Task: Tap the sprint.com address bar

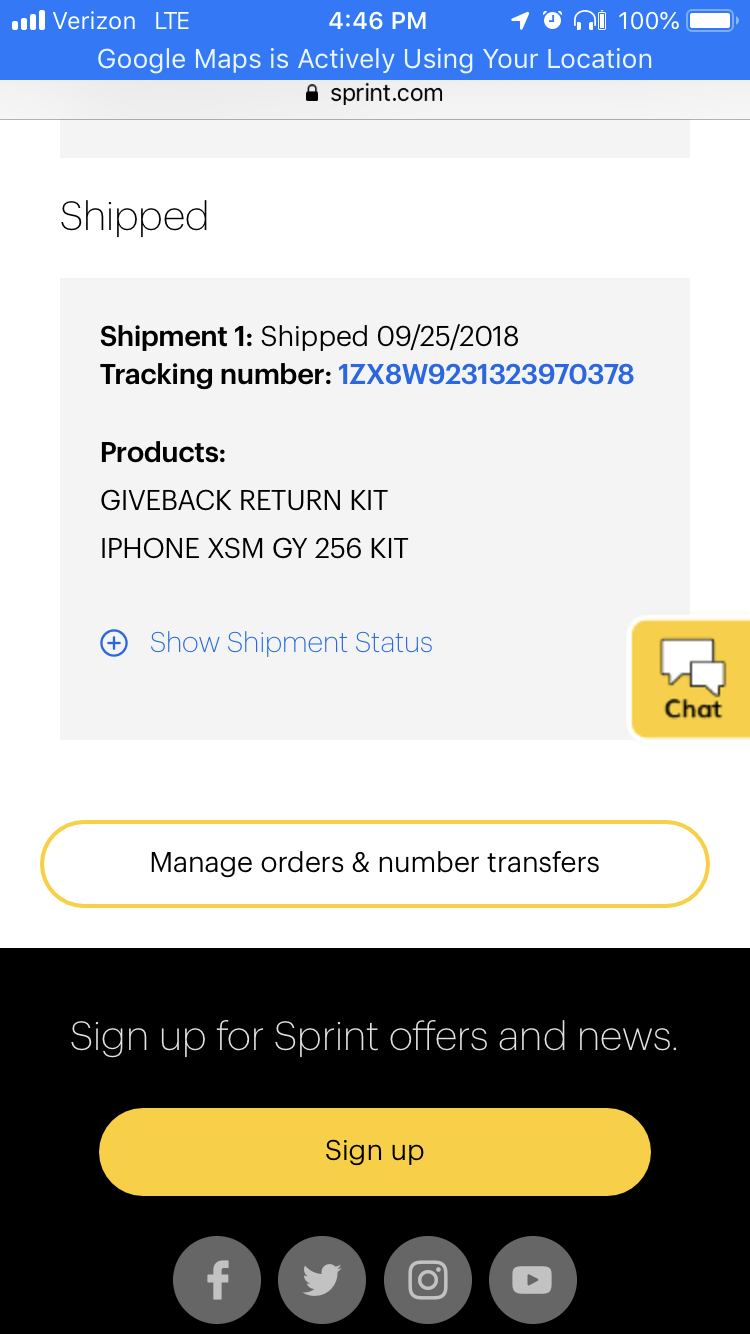Action: (x=375, y=94)
